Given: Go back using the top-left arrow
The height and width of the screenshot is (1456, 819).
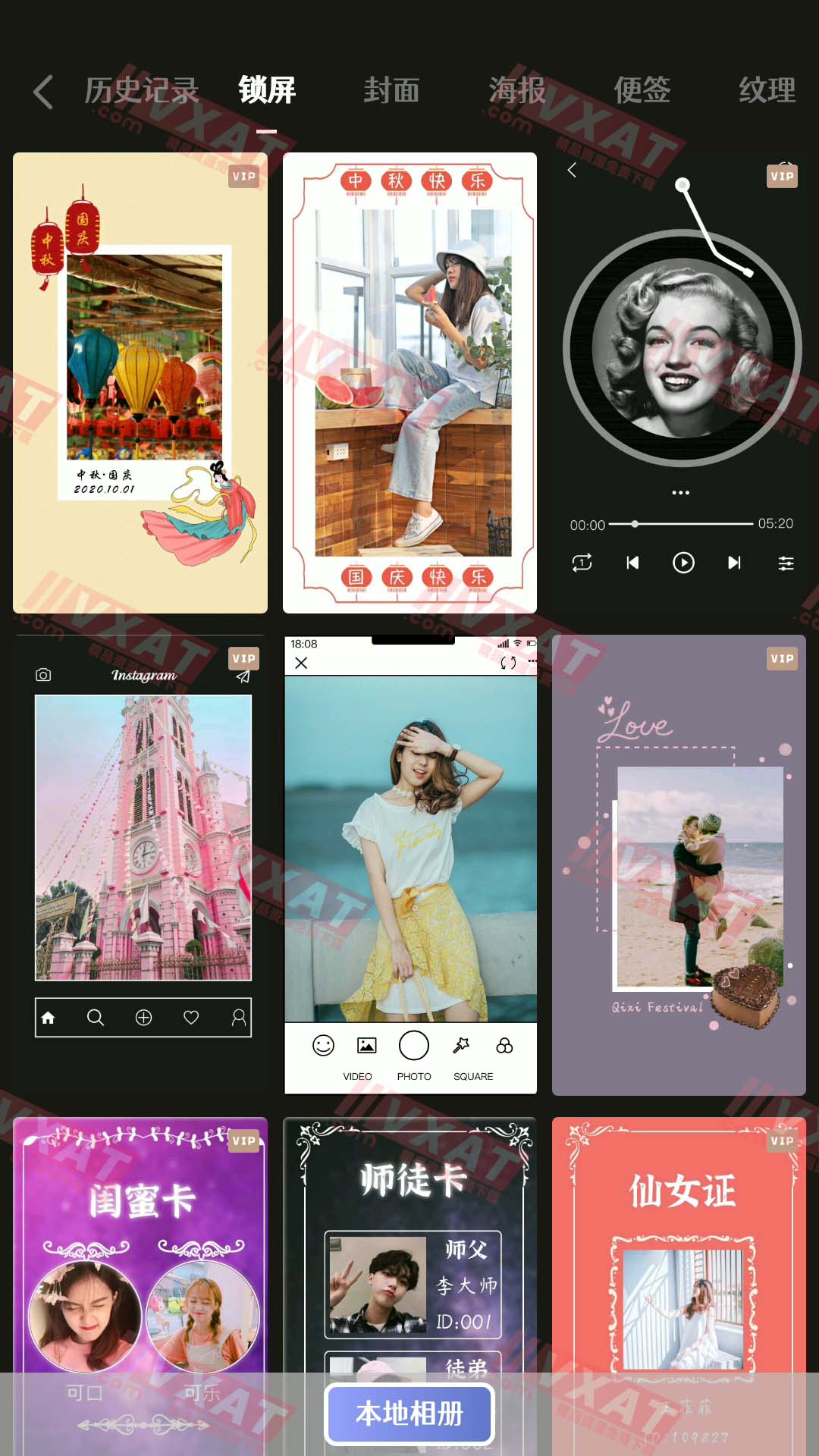Looking at the screenshot, I should pos(43,92).
